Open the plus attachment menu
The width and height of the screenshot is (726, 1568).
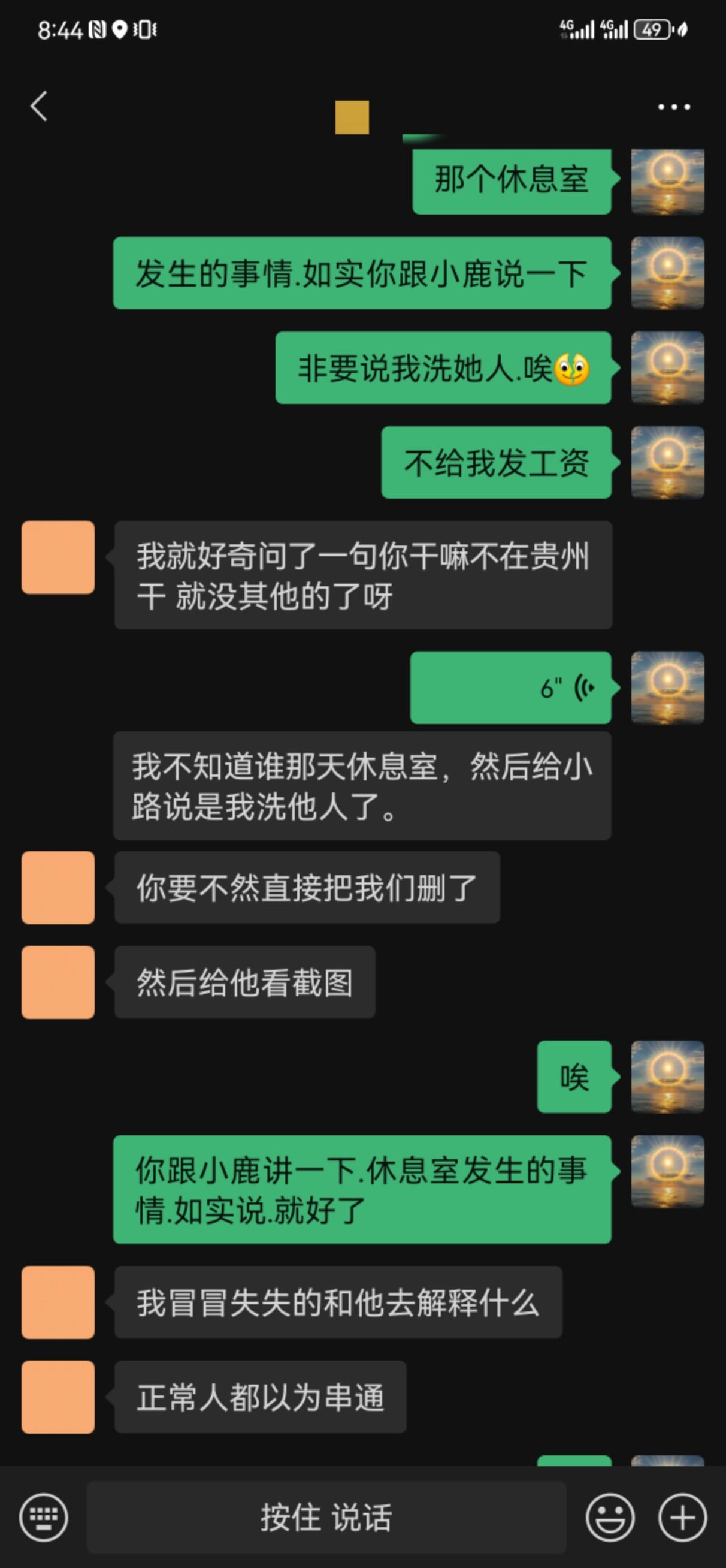click(x=682, y=1518)
